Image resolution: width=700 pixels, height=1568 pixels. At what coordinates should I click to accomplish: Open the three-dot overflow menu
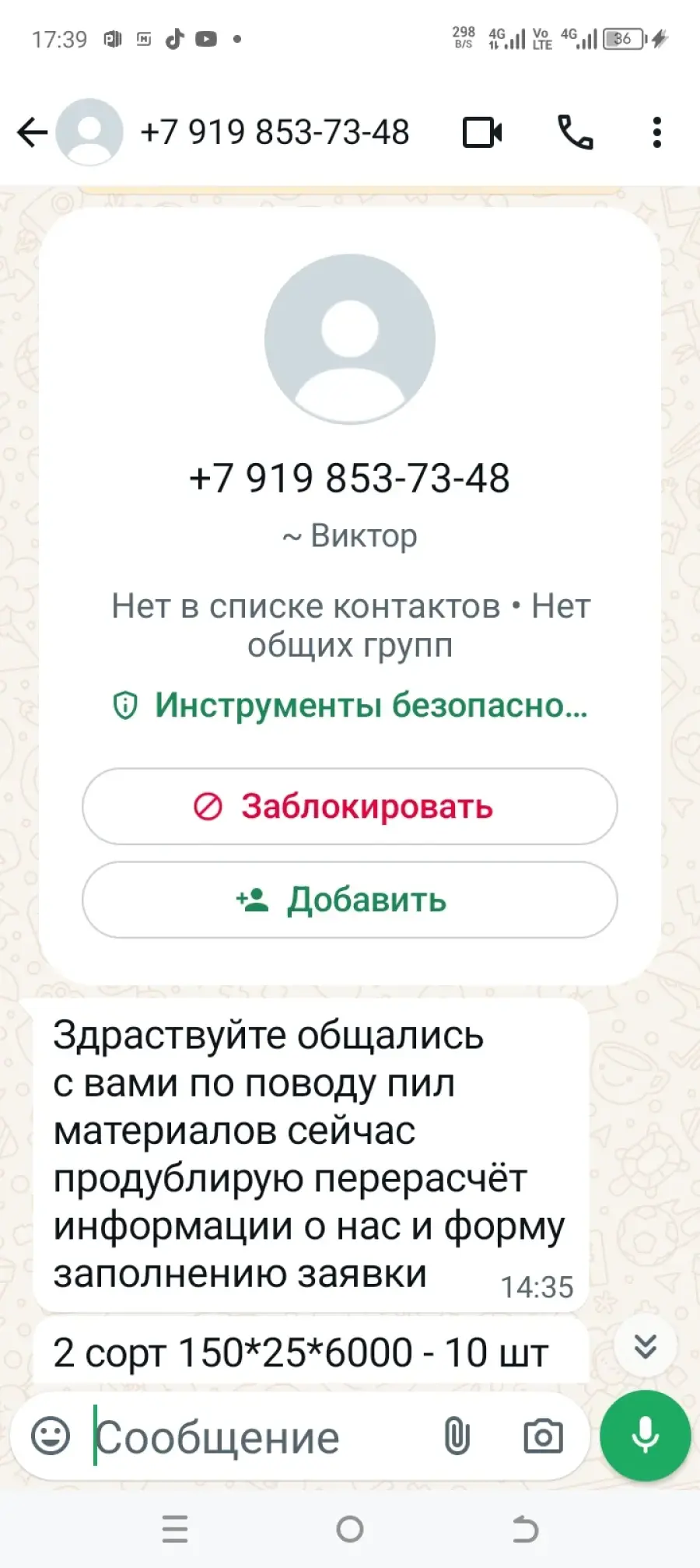657,132
